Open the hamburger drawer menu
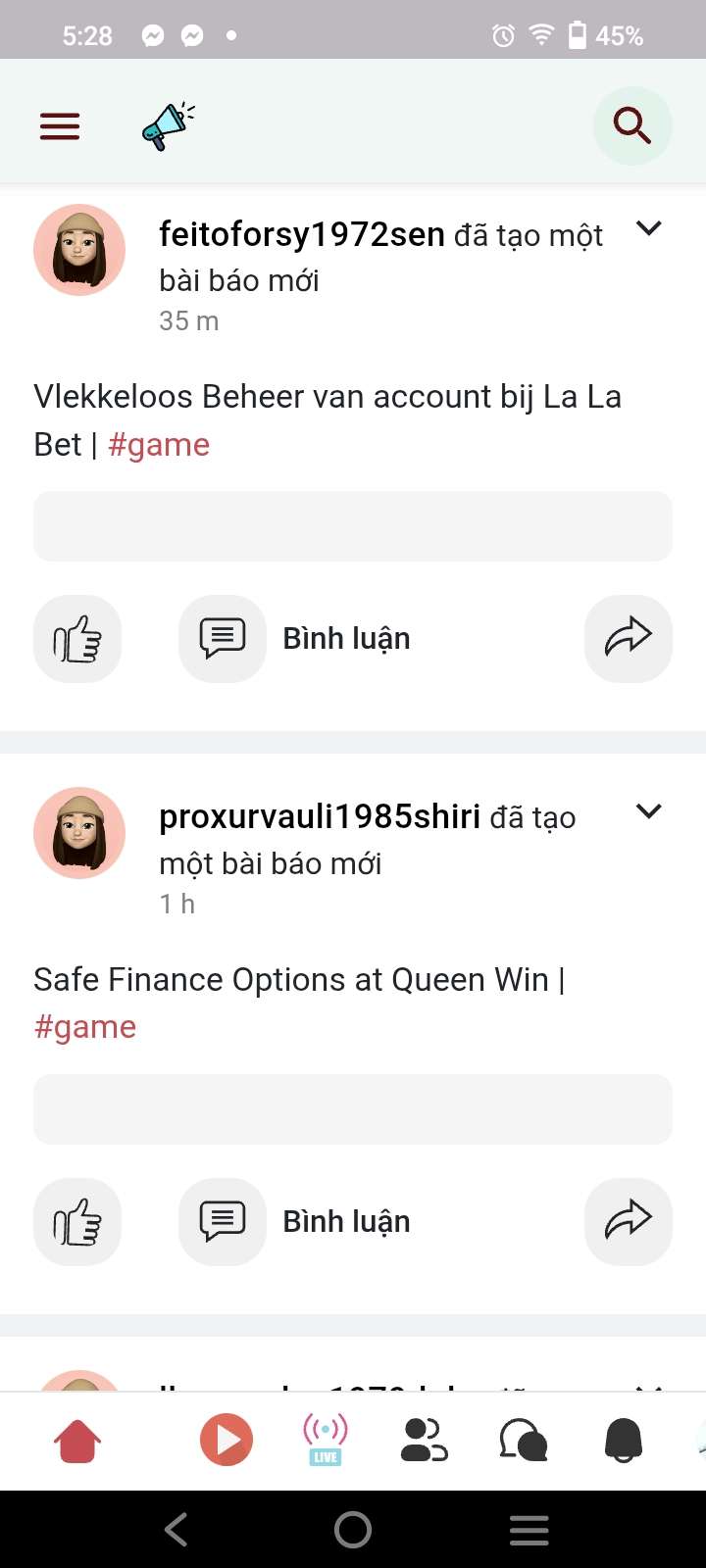706x1568 pixels. 60,126
